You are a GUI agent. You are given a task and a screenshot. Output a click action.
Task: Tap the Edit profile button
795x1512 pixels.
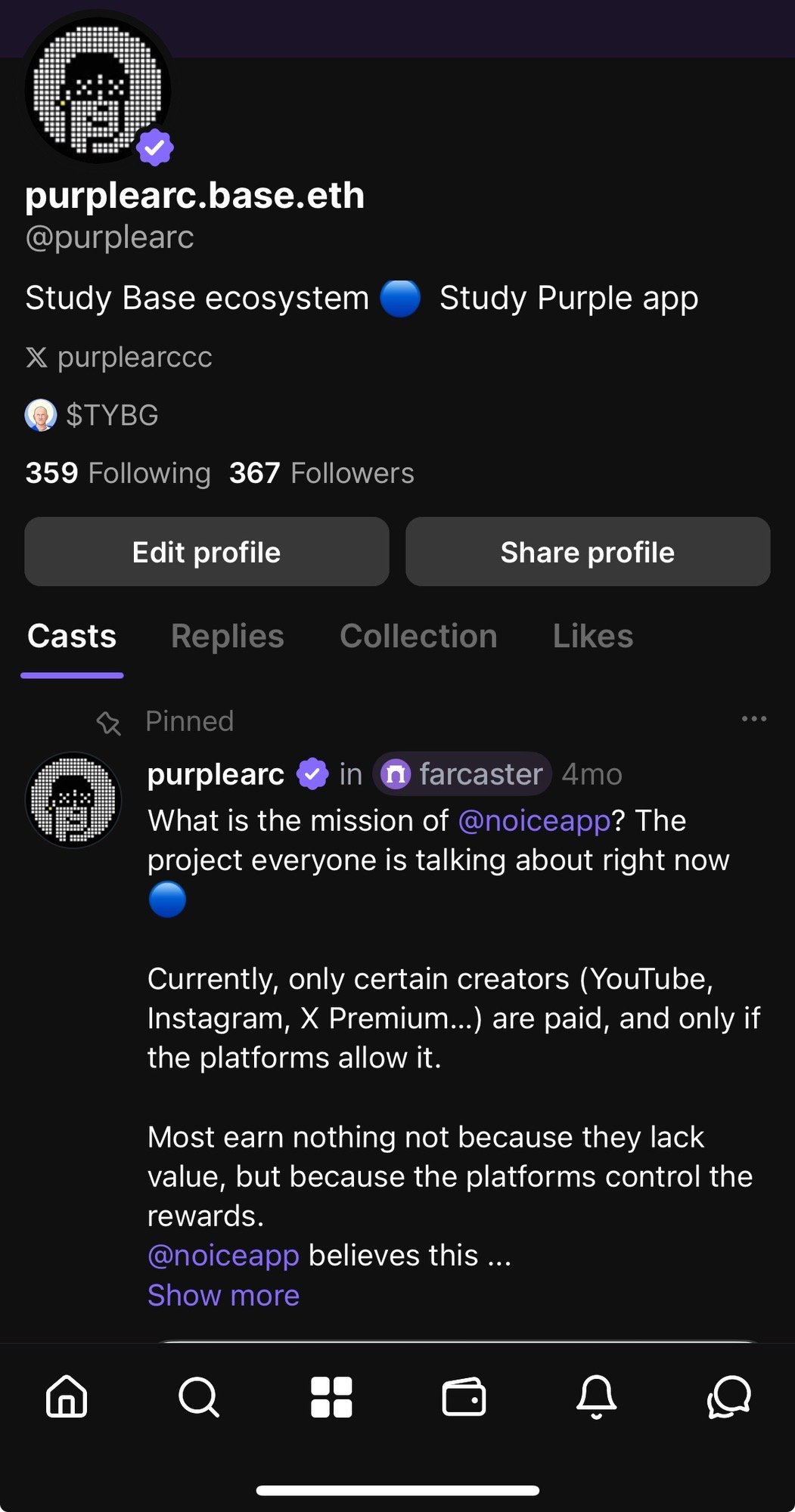[207, 552]
